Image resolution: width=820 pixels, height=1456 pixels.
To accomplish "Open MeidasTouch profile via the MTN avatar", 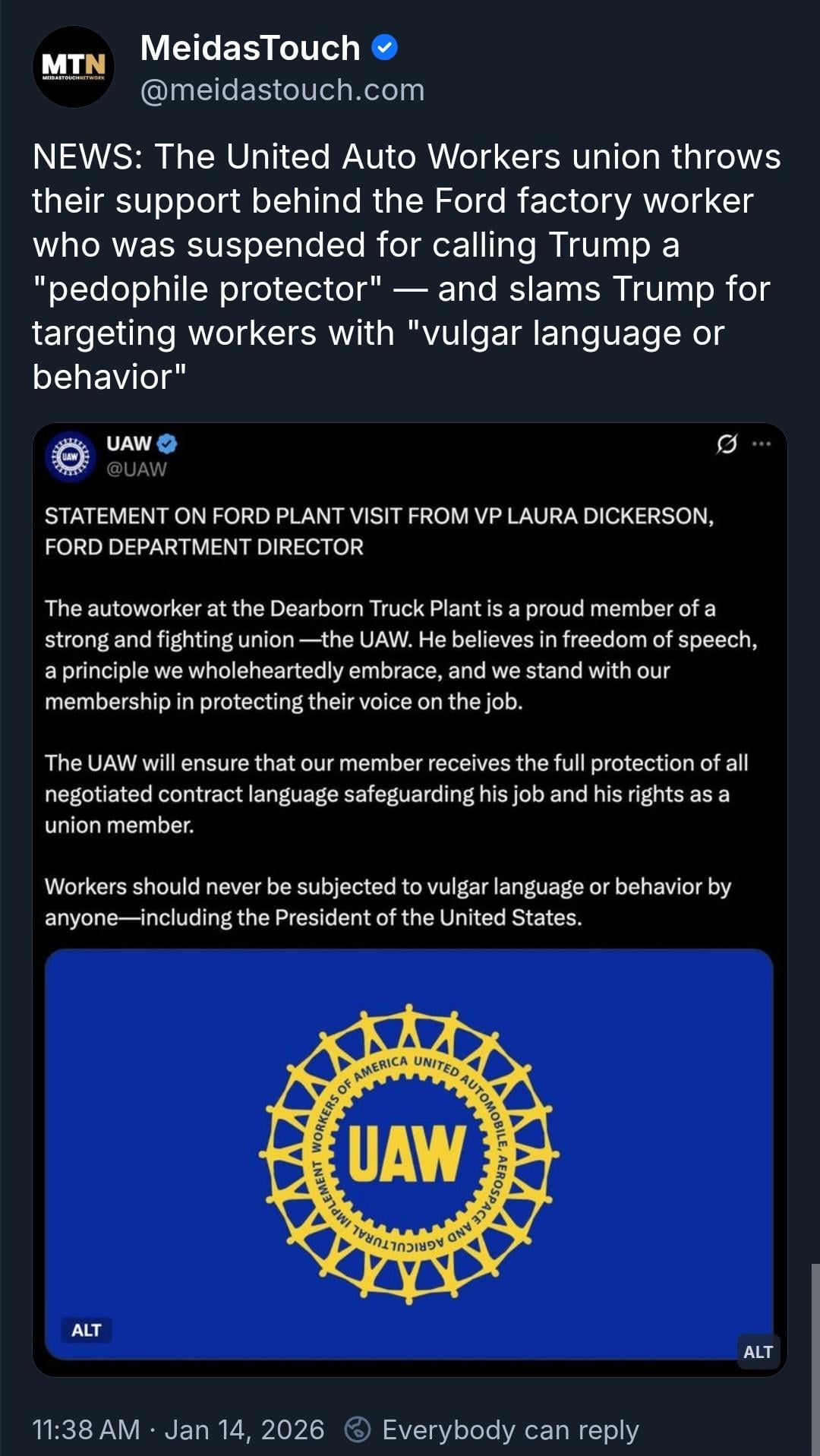I will (74, 67).
